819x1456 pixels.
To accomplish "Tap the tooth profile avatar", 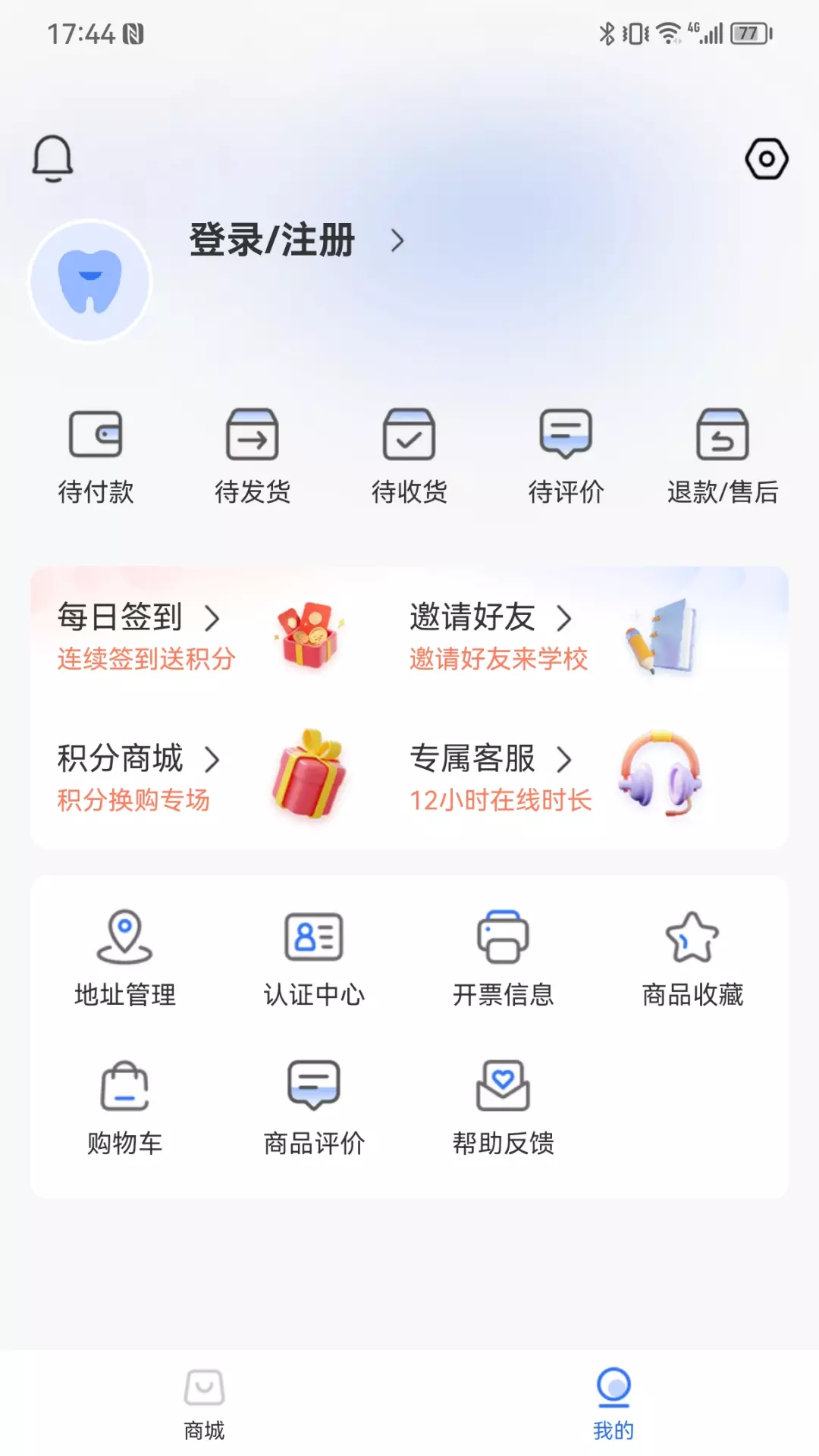I will [90, 281].
